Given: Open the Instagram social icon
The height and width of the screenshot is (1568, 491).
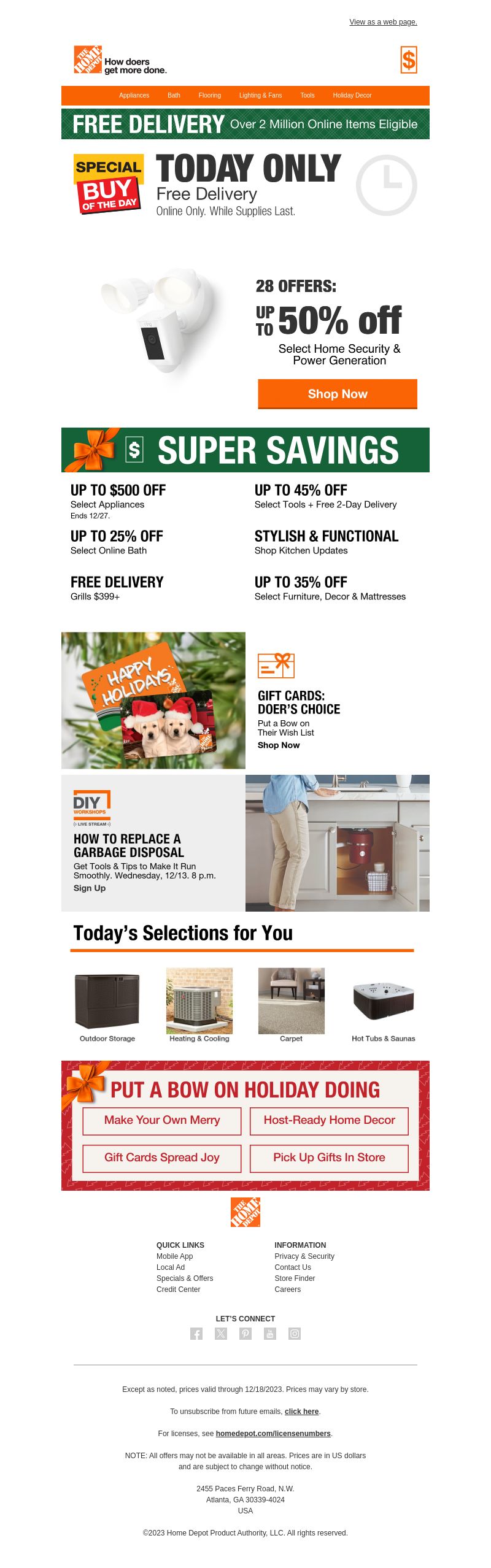Looking at the screenshot, I should point(295,1334).
